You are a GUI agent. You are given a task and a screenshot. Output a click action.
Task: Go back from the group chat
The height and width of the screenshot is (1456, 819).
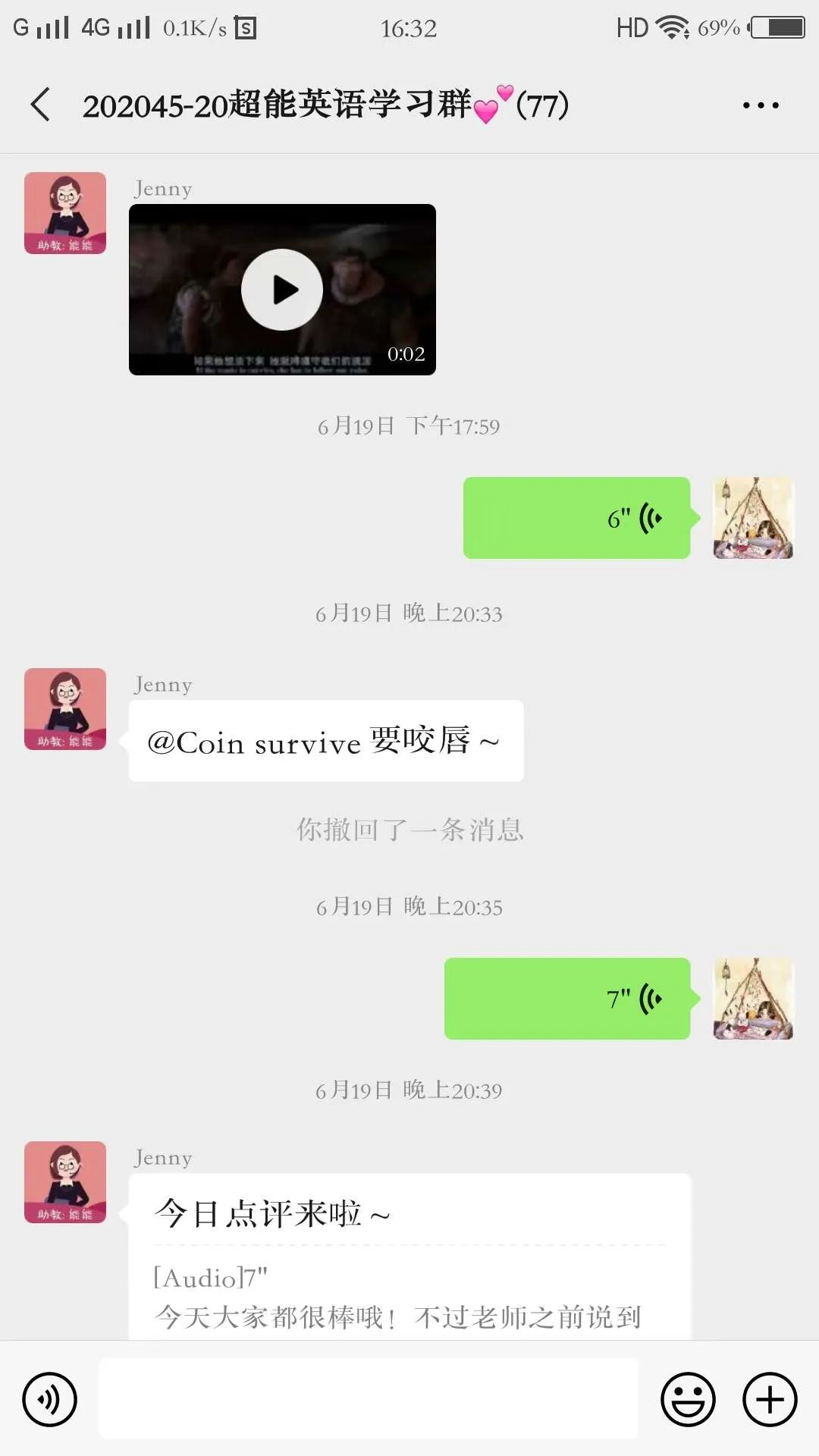point(41,105)
